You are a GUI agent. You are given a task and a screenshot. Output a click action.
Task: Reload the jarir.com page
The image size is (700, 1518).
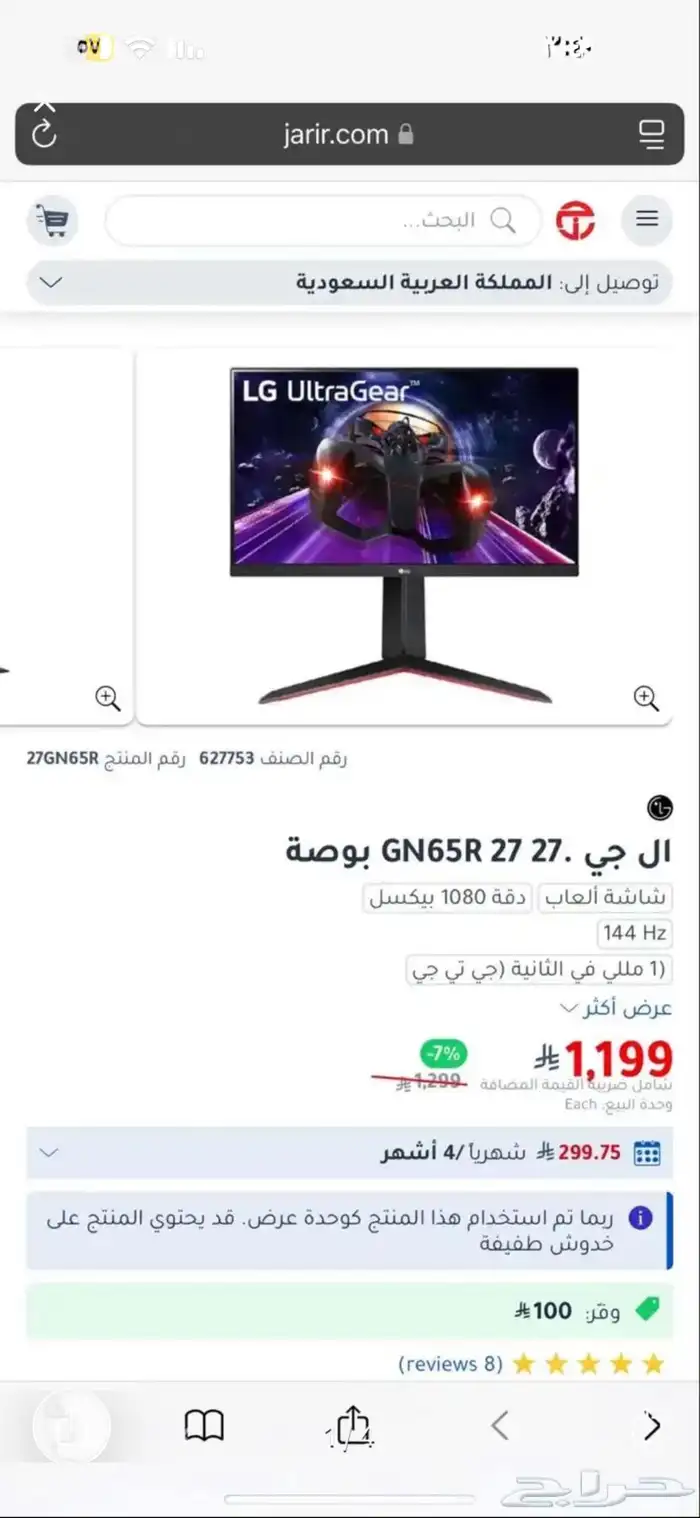coord(44,133)
